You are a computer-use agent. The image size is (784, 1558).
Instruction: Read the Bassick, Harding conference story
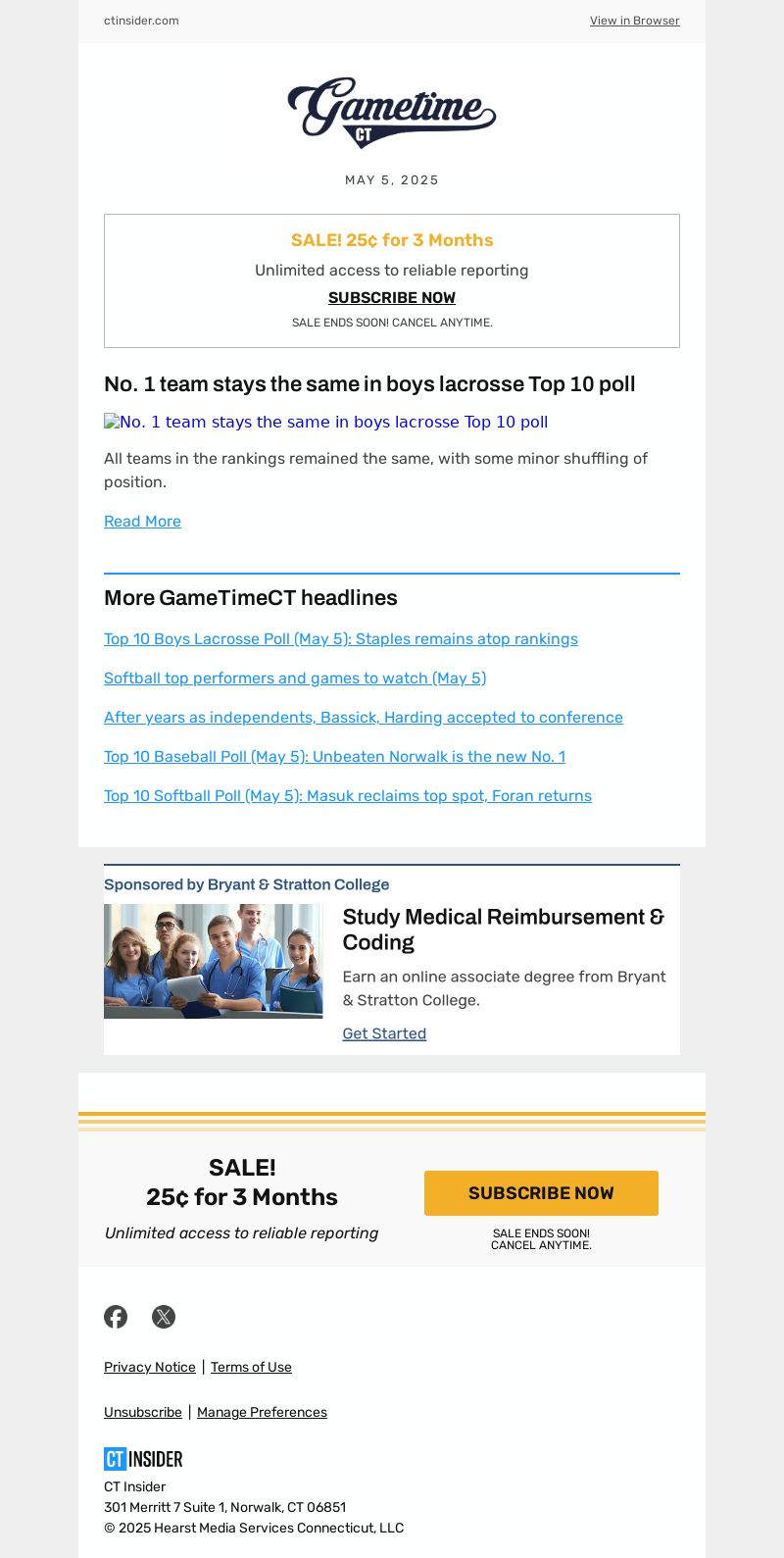(363, 718)
